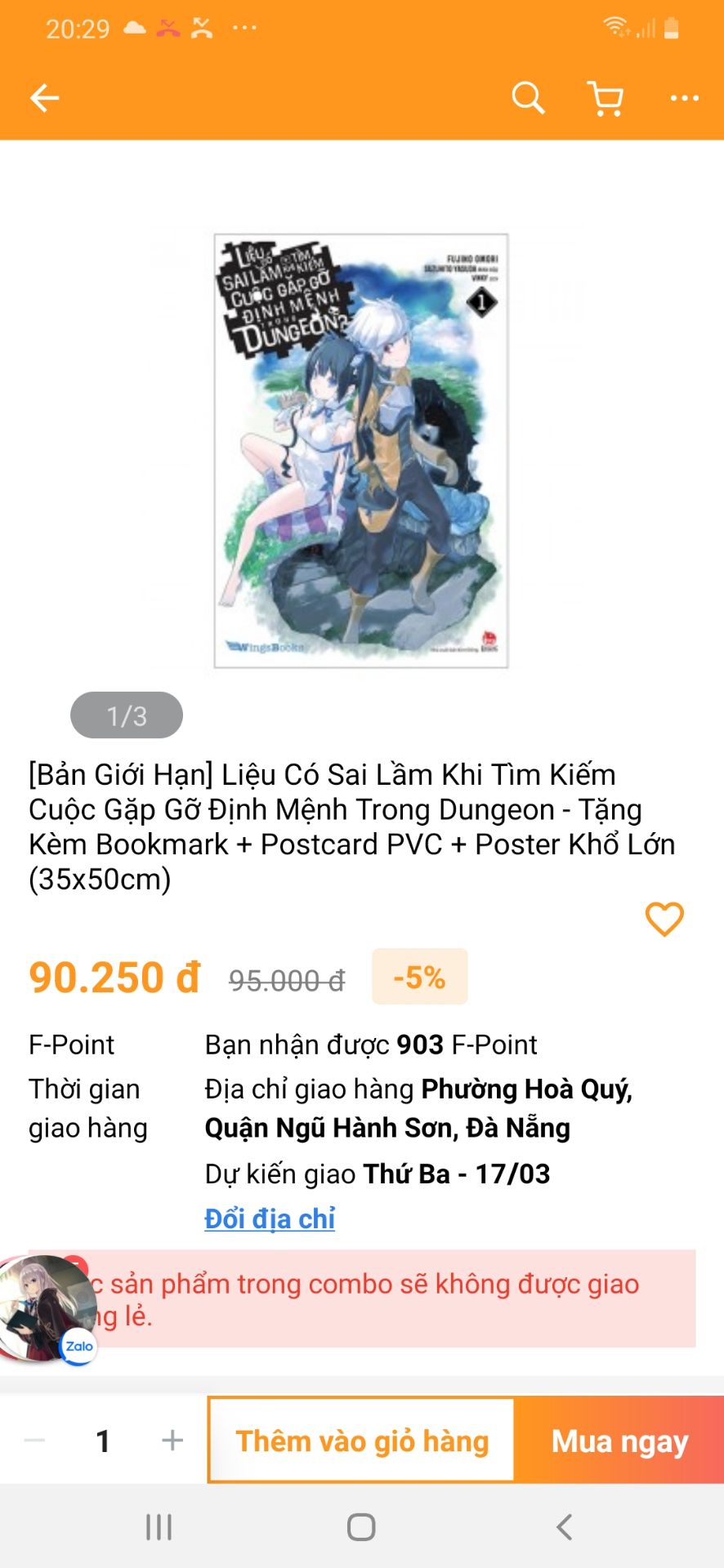Image resolution: width=724 pixels, height=1568 pixels.
Task: Increase quantity with the plus button
Action: [172, 1440]
